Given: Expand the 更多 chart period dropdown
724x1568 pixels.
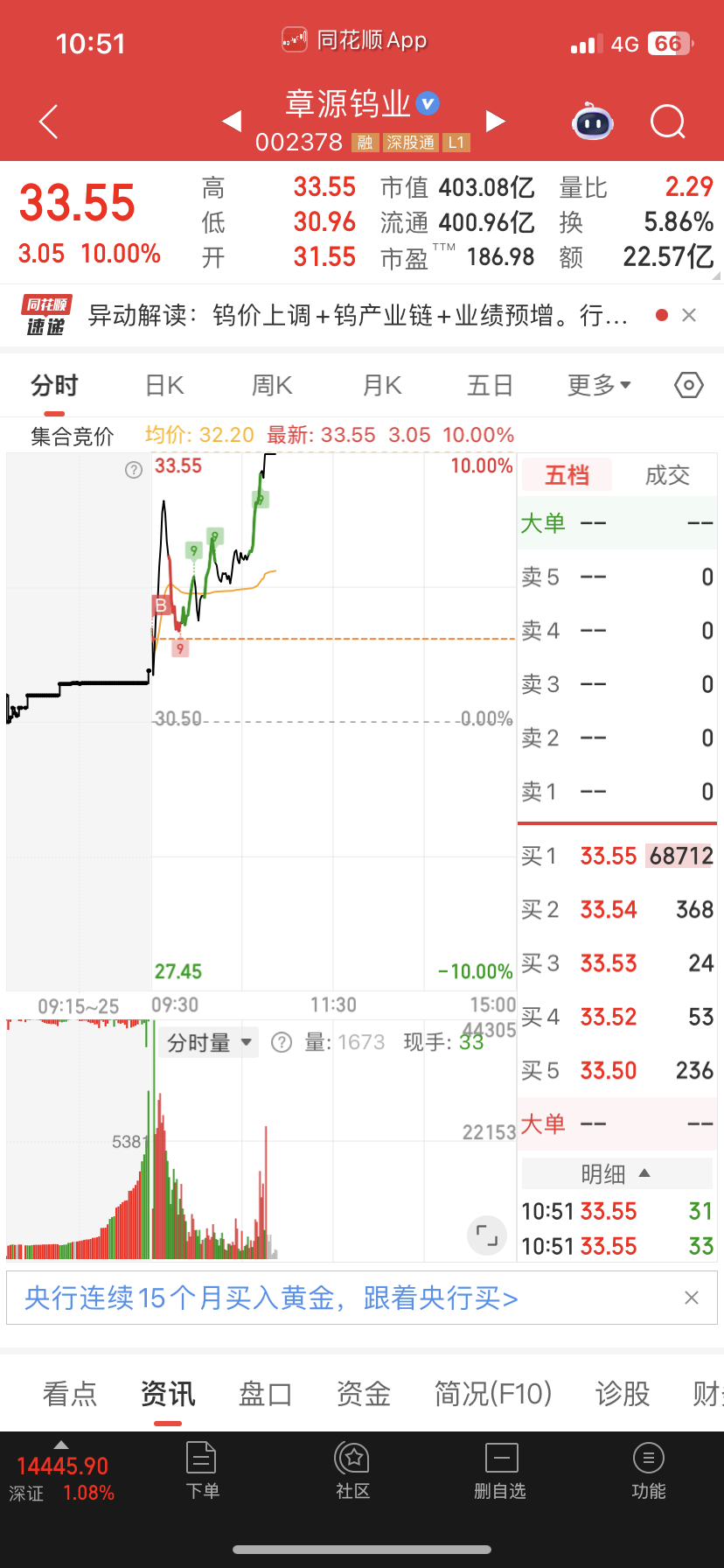Looking at the screenshot, I should pyautogui.click(x=599, y=385).
